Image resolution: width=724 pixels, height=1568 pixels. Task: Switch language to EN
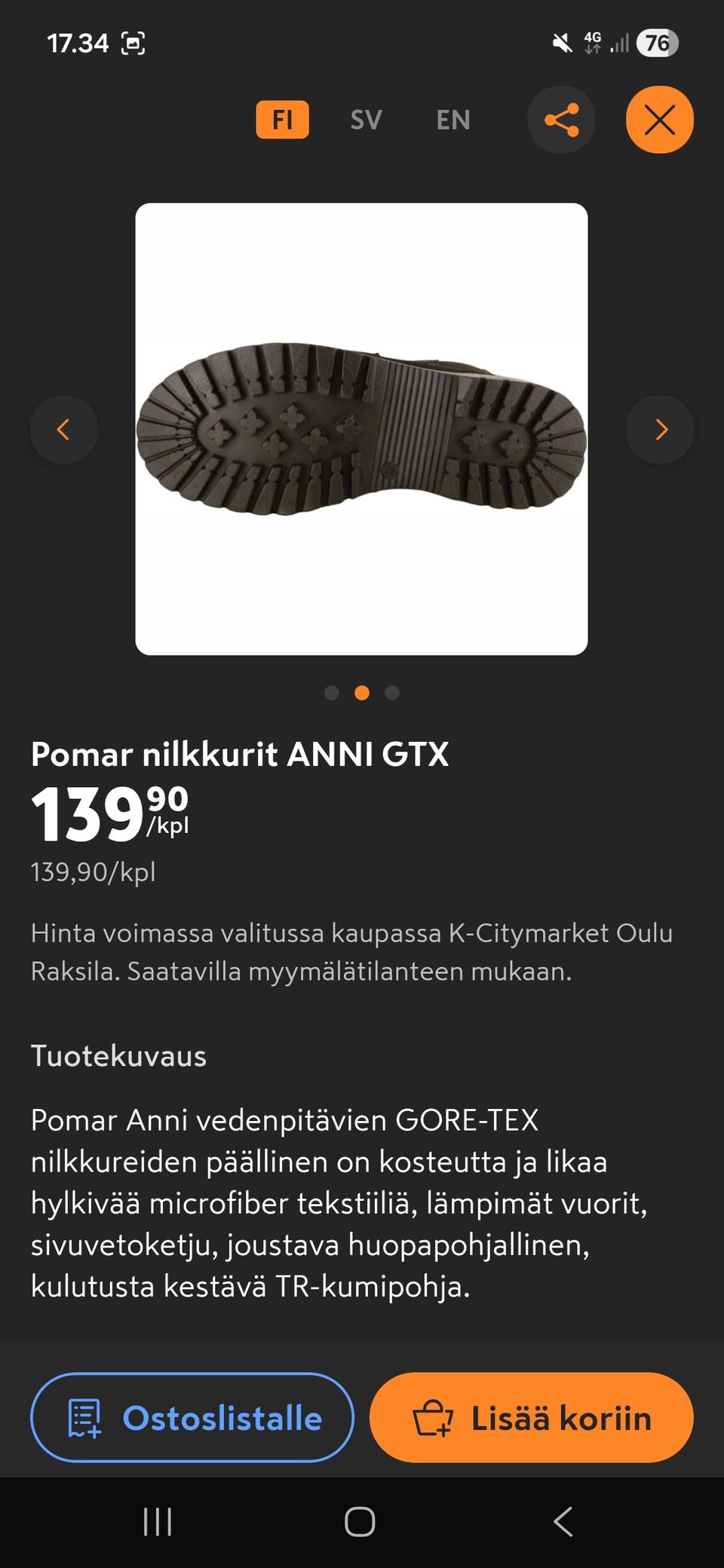pyautogui.click(x=452, y=120)
